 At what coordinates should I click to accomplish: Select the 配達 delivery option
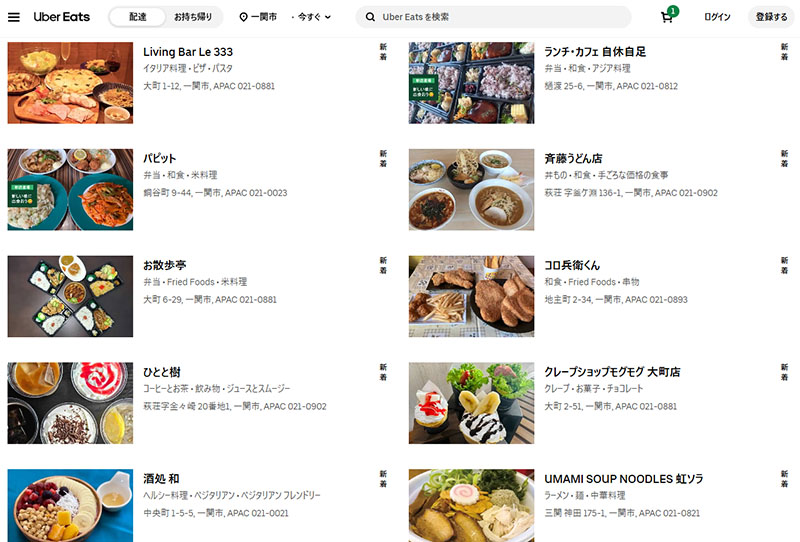coord(137,17)
